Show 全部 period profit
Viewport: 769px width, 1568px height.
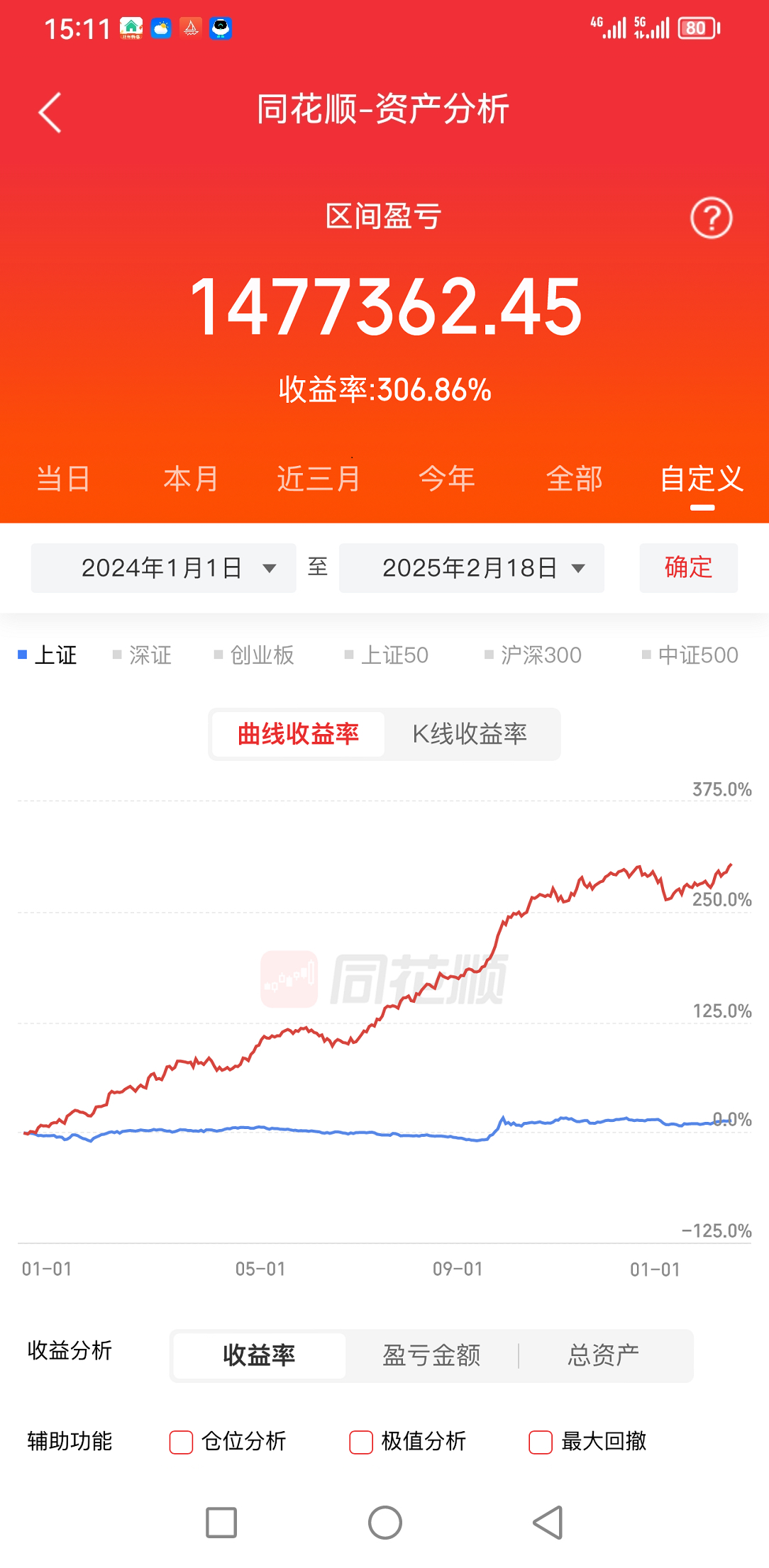tap(574, 479)
